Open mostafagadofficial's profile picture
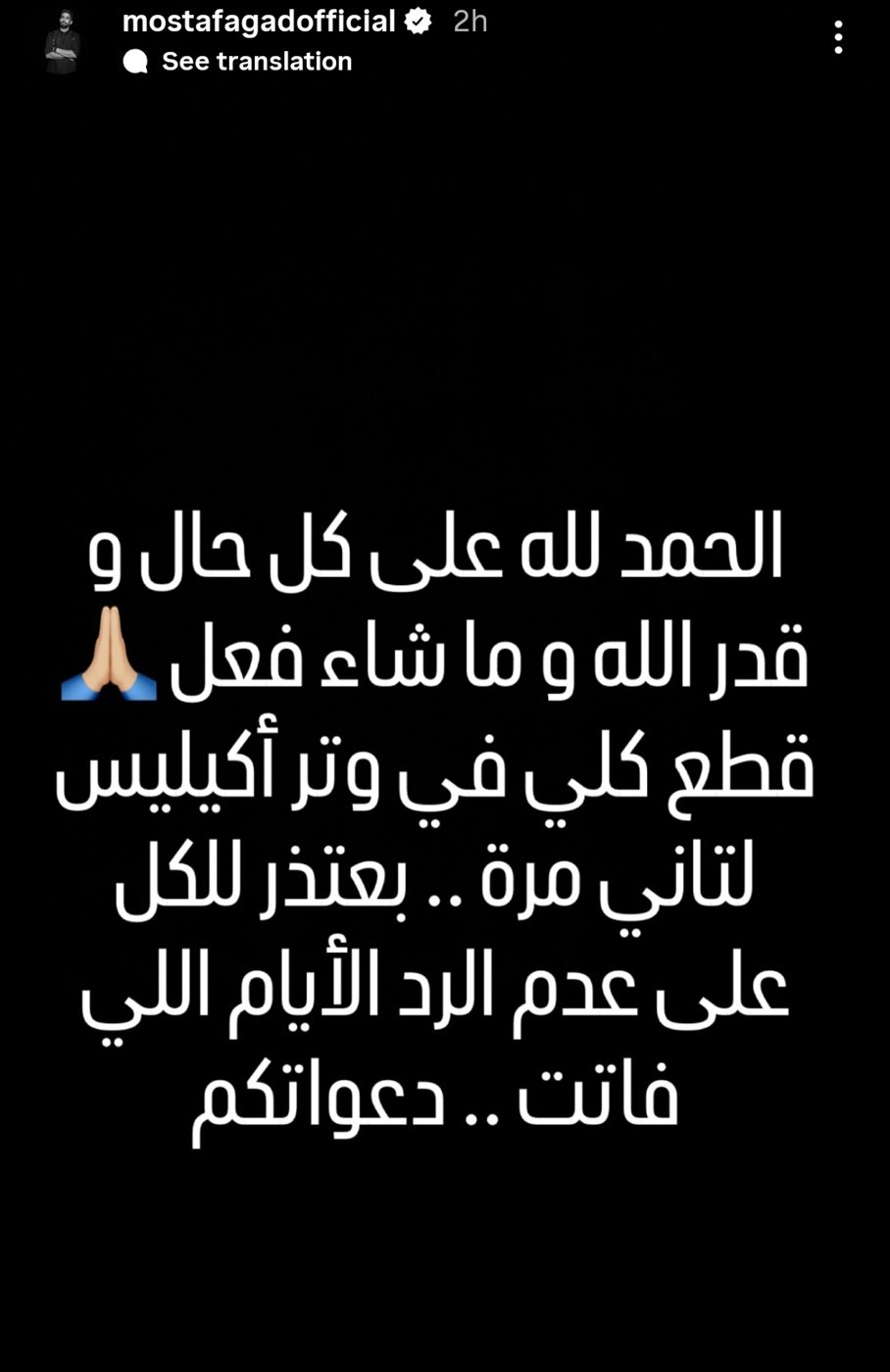890x1372 pixels. (62, 41)
